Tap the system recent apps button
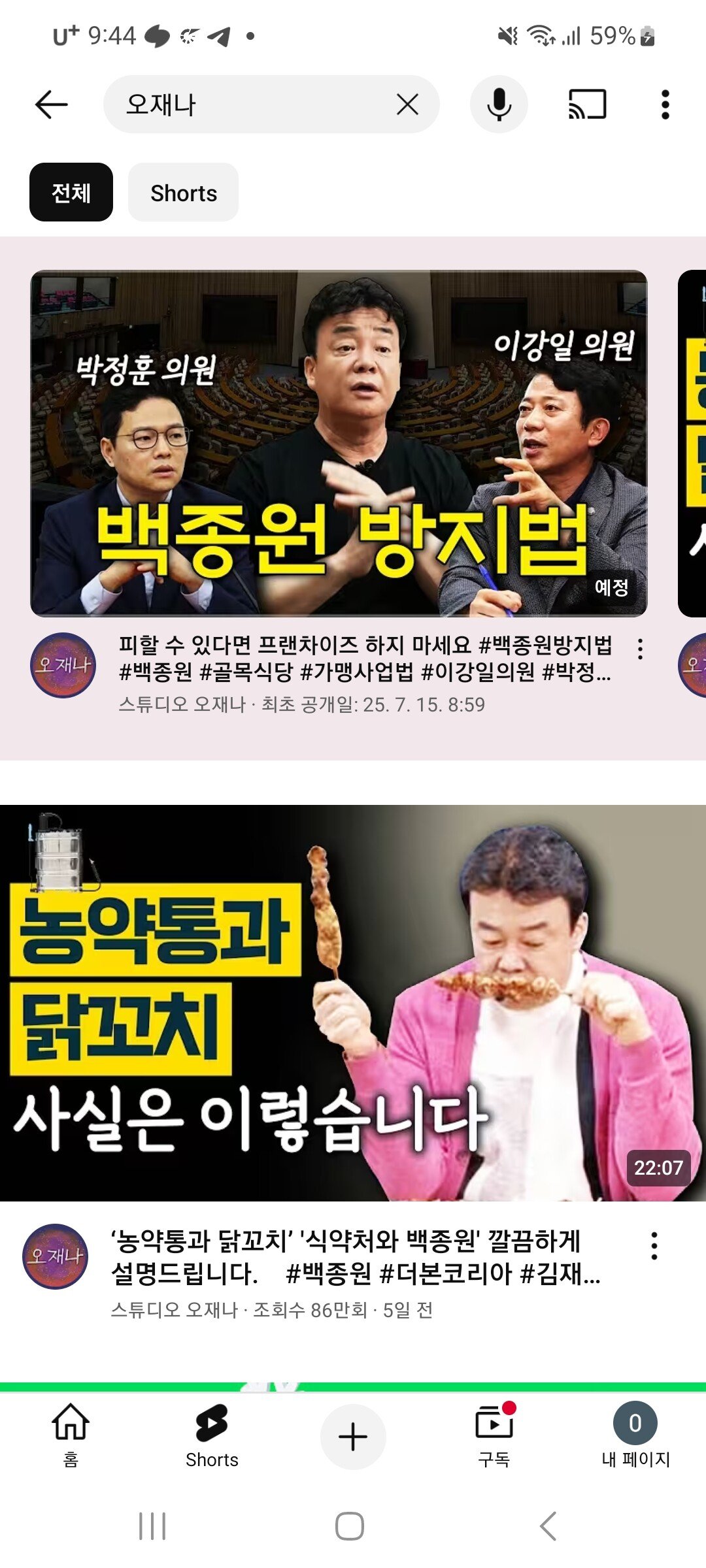This screenshot has height=1568, width=706. pos(152,1526)
